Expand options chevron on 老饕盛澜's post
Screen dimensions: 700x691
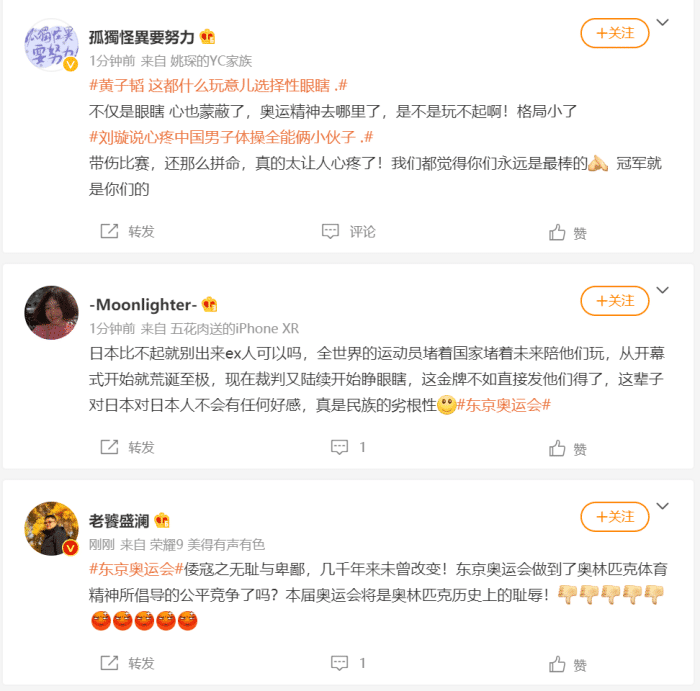click(662, 507)
